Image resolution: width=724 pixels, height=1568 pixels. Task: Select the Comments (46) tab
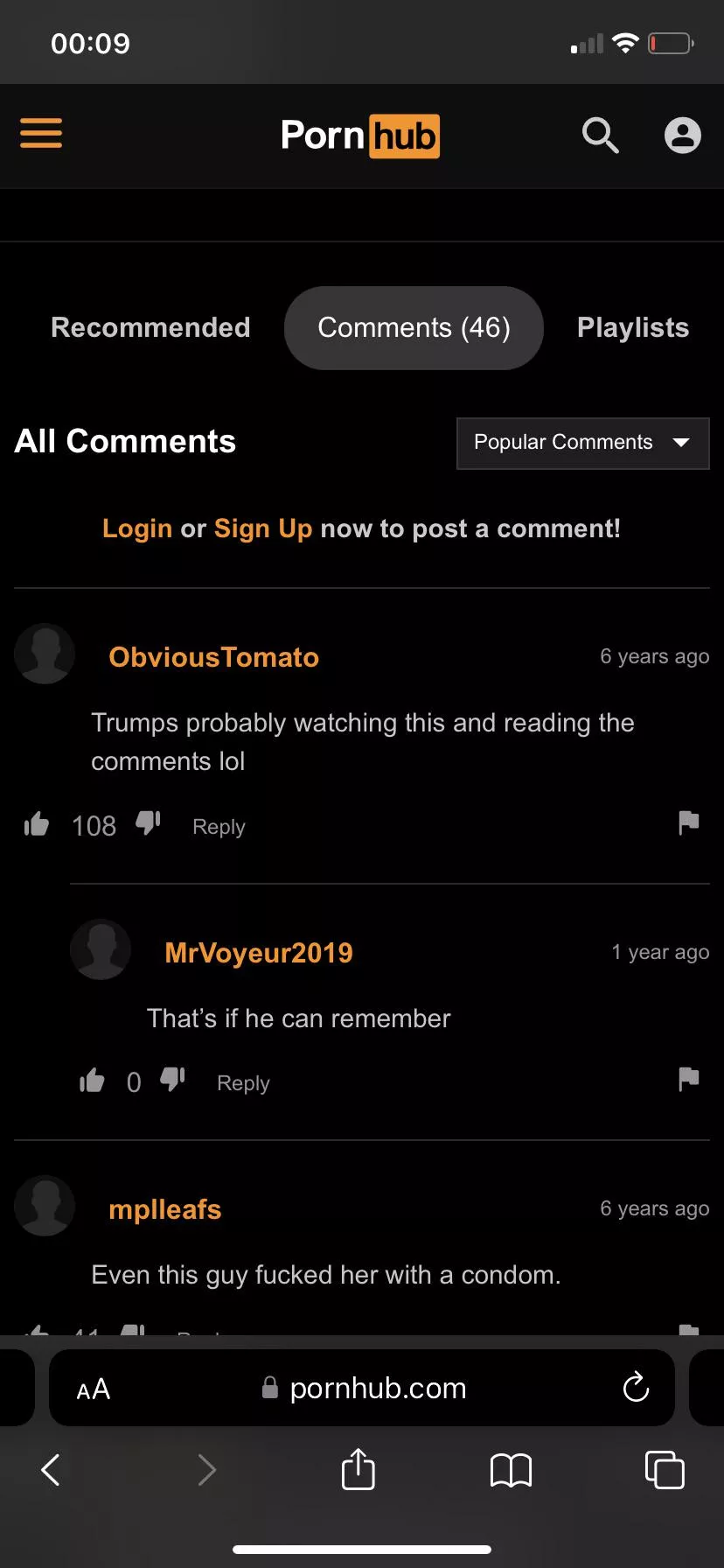(414, 327)
